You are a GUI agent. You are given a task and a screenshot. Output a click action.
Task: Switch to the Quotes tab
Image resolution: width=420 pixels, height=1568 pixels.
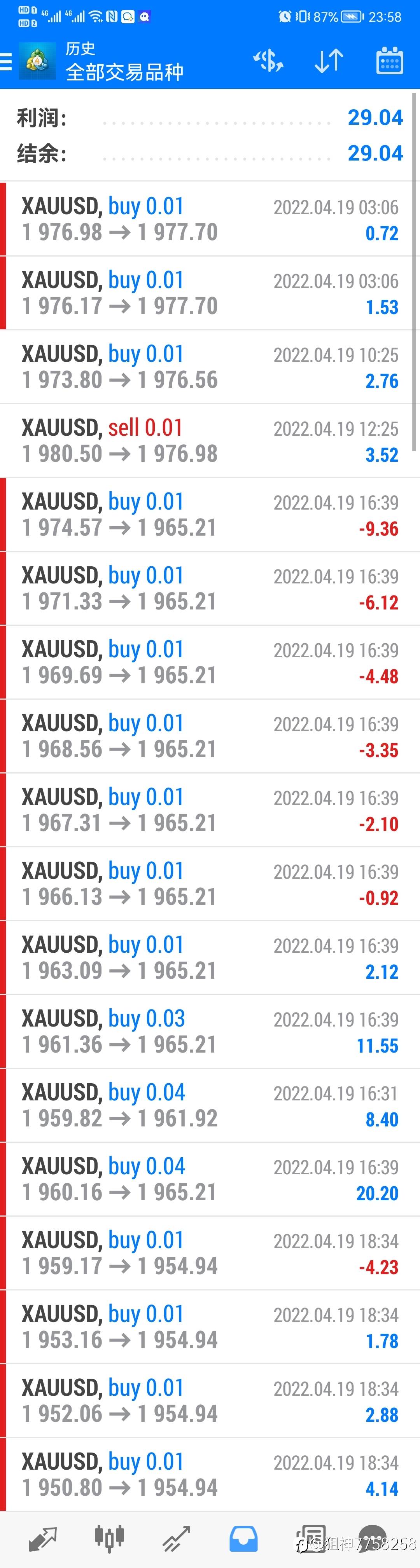(43, 1538)
